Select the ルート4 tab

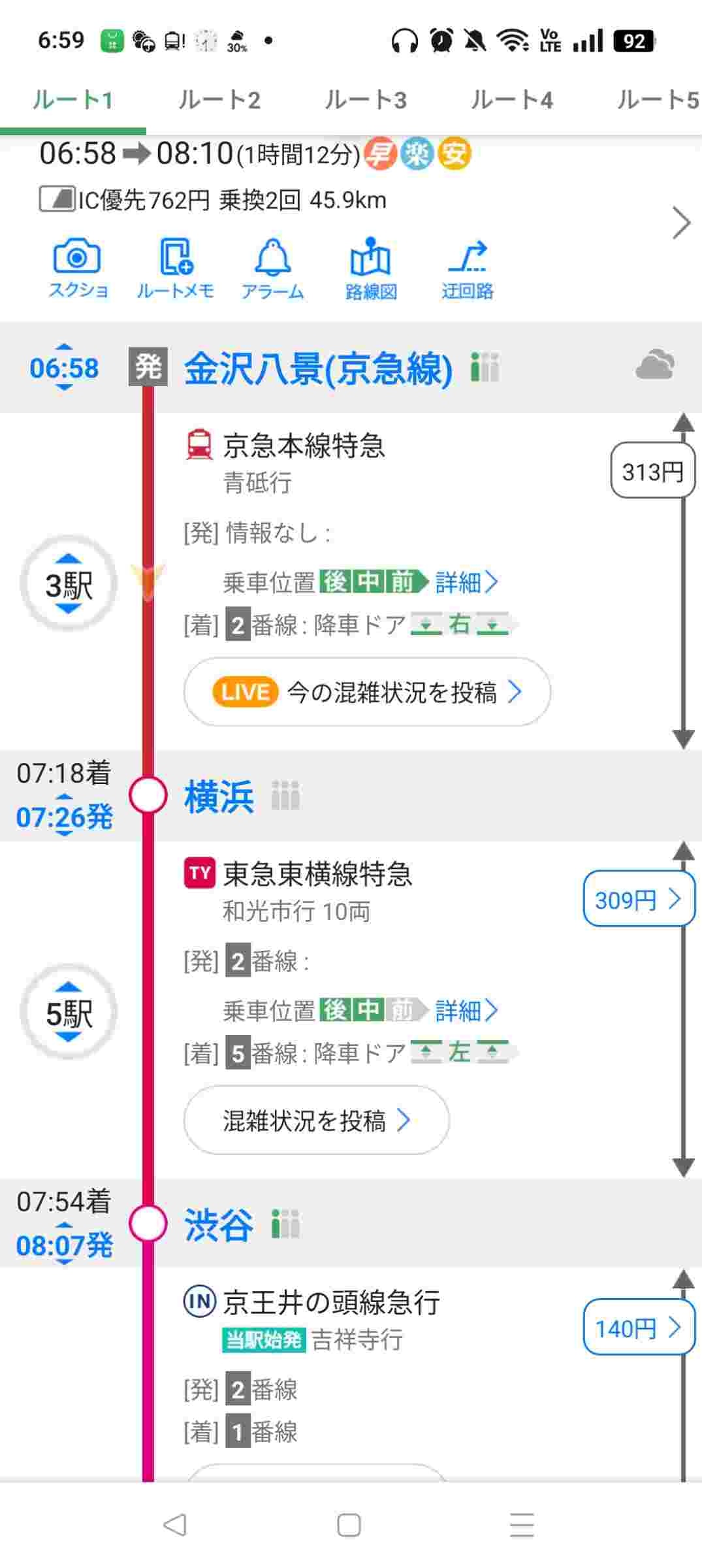coord(512,100)
